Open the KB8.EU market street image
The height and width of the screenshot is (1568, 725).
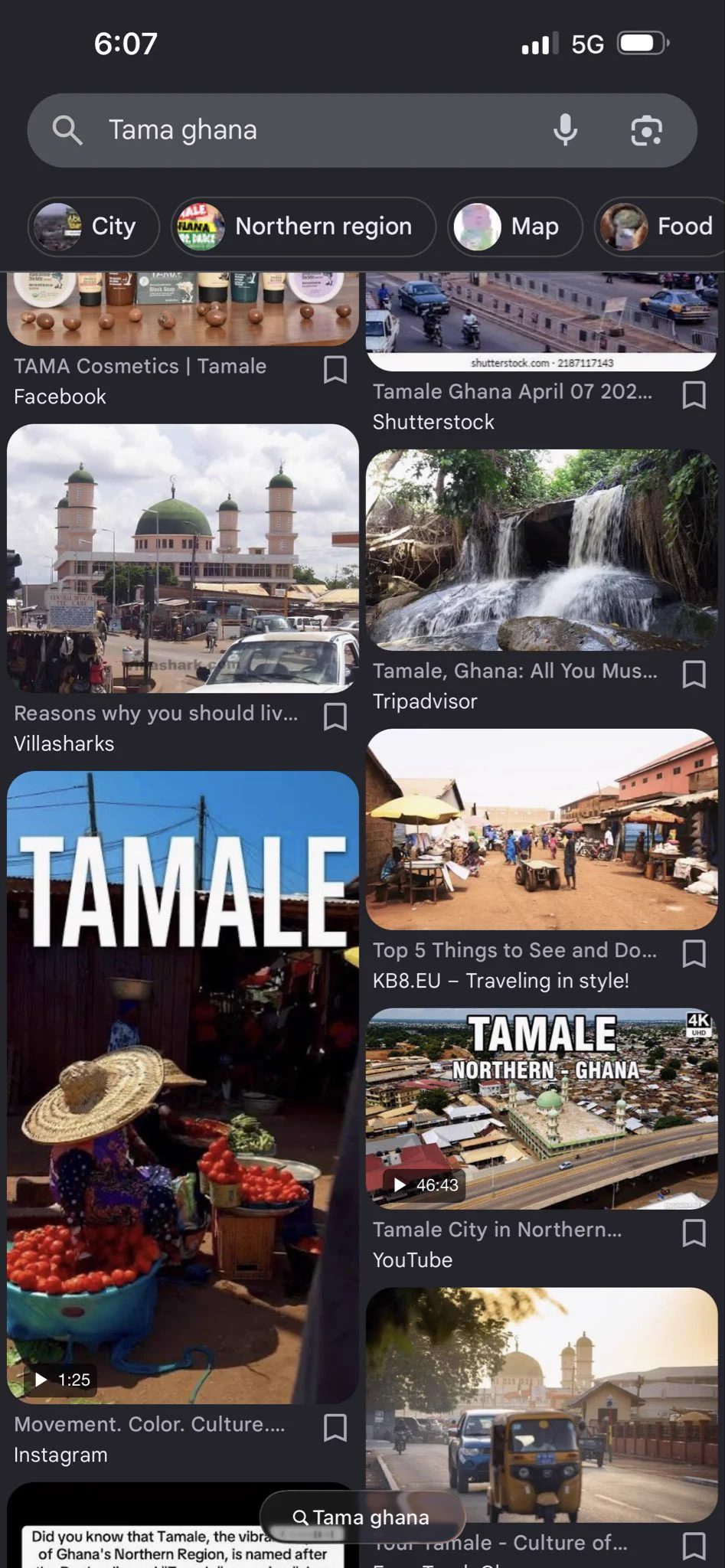click(542, 830)
